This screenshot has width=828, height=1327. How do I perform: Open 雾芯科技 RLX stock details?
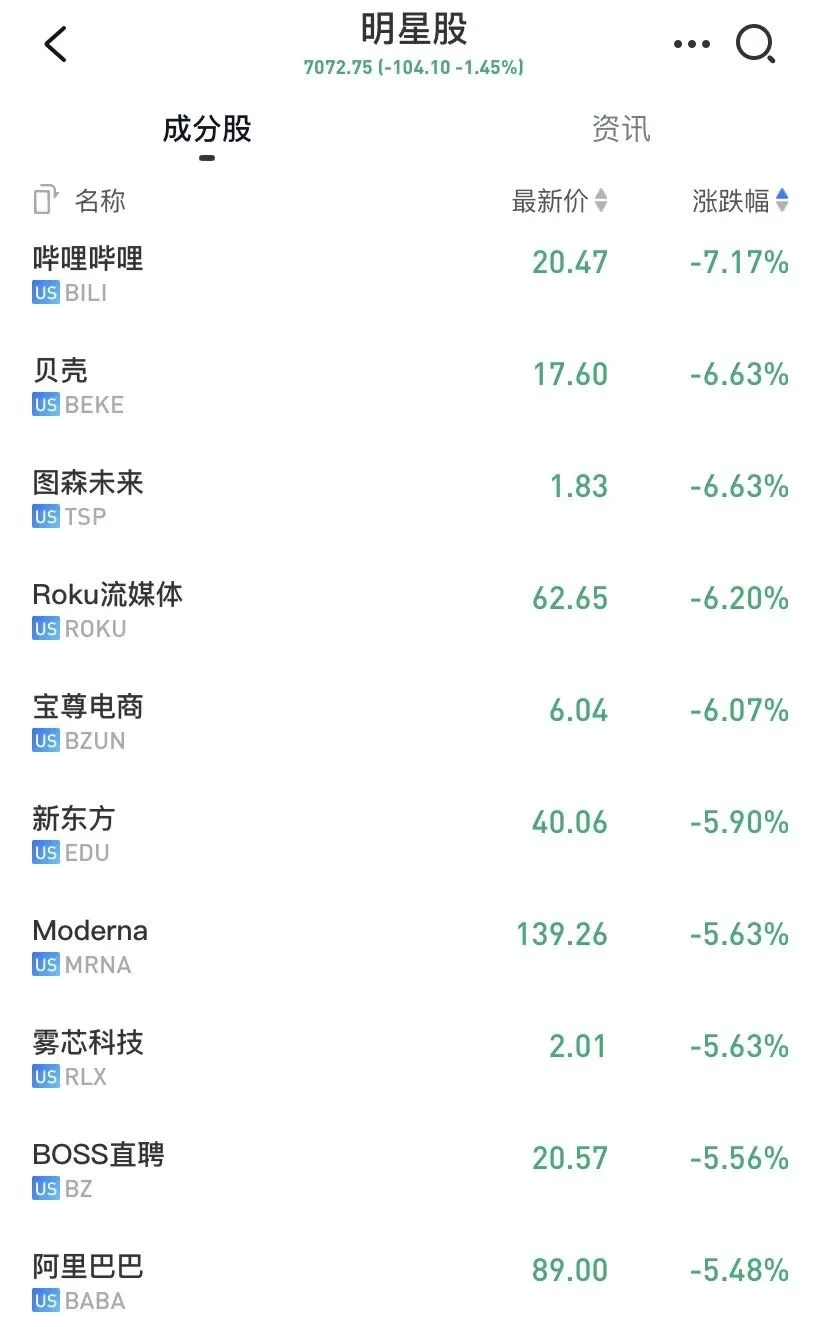tap(414, 1058)
